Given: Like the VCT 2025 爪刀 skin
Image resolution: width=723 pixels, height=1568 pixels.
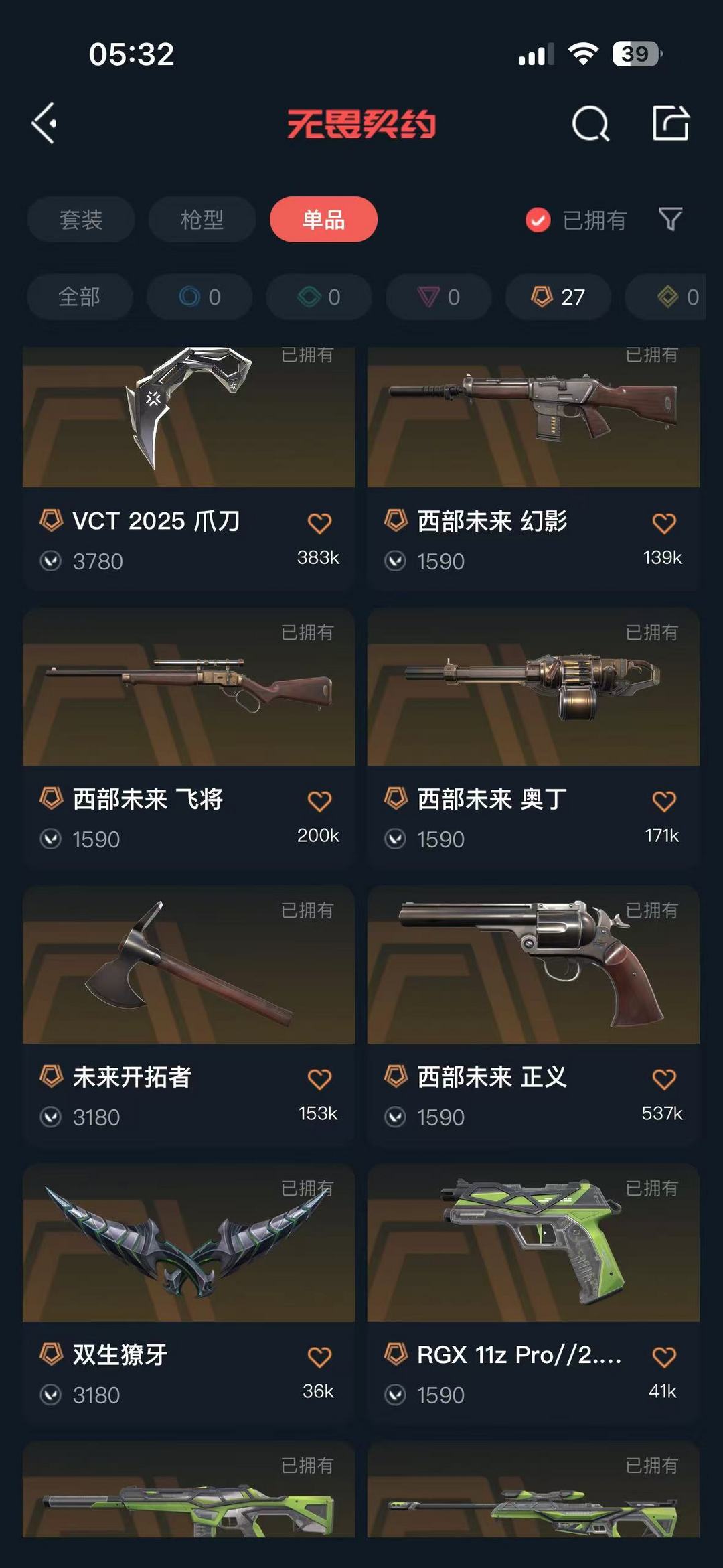Looking at the screenshot, I should (319, 524).
